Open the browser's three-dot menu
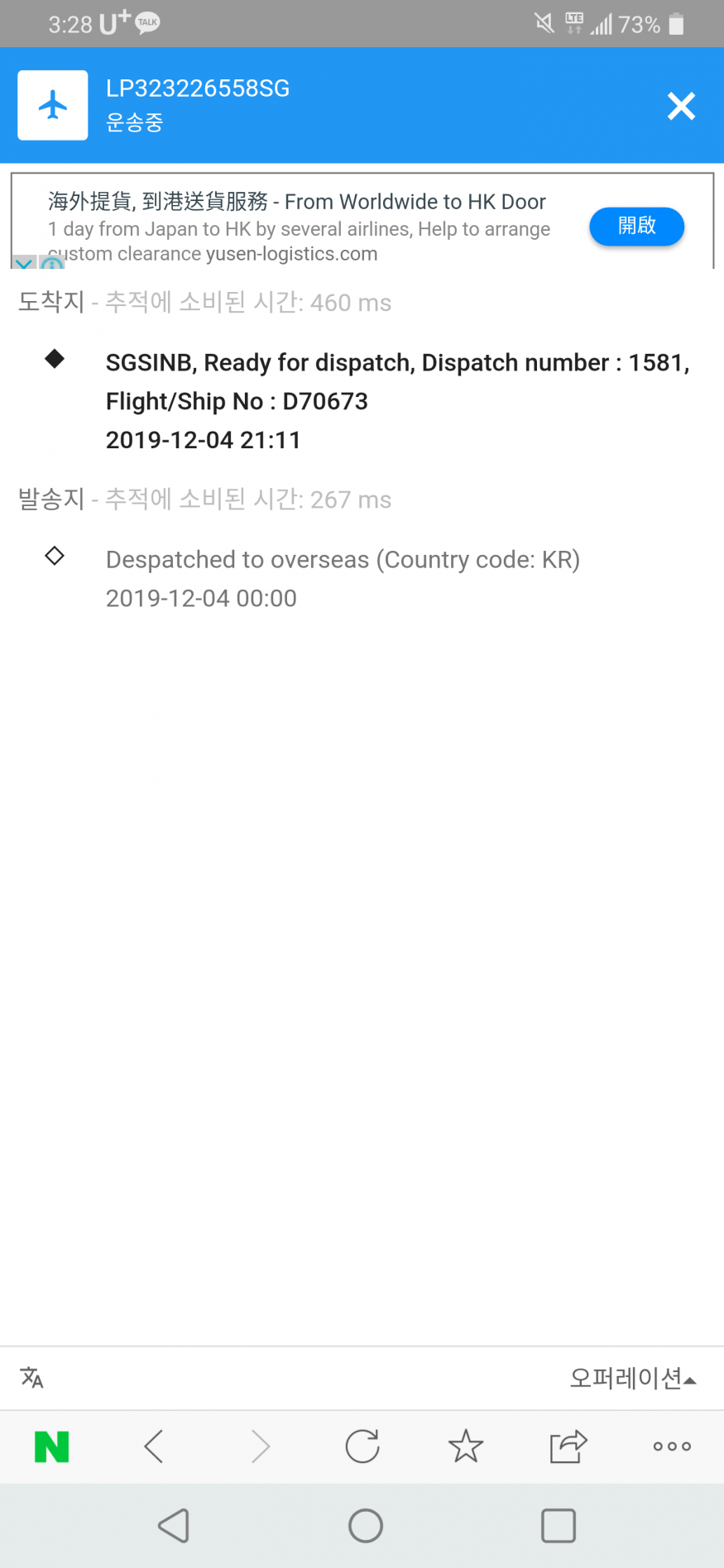The height and width of the screenshot is (1568, 724). point(672,1446)
